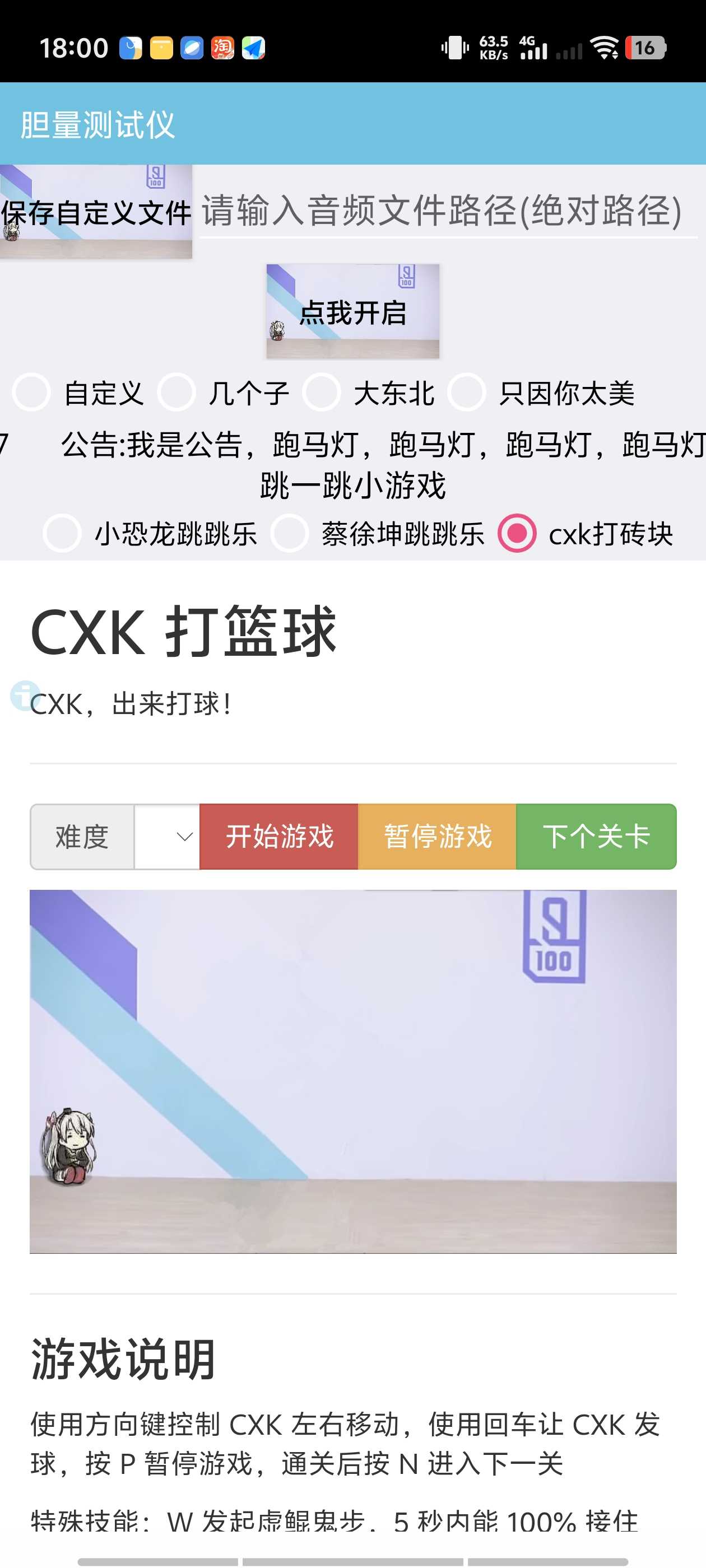Screen dimensions: 706x1568
Task: Expand the 难度 difficulty dropdown
Action: (167, 836)
